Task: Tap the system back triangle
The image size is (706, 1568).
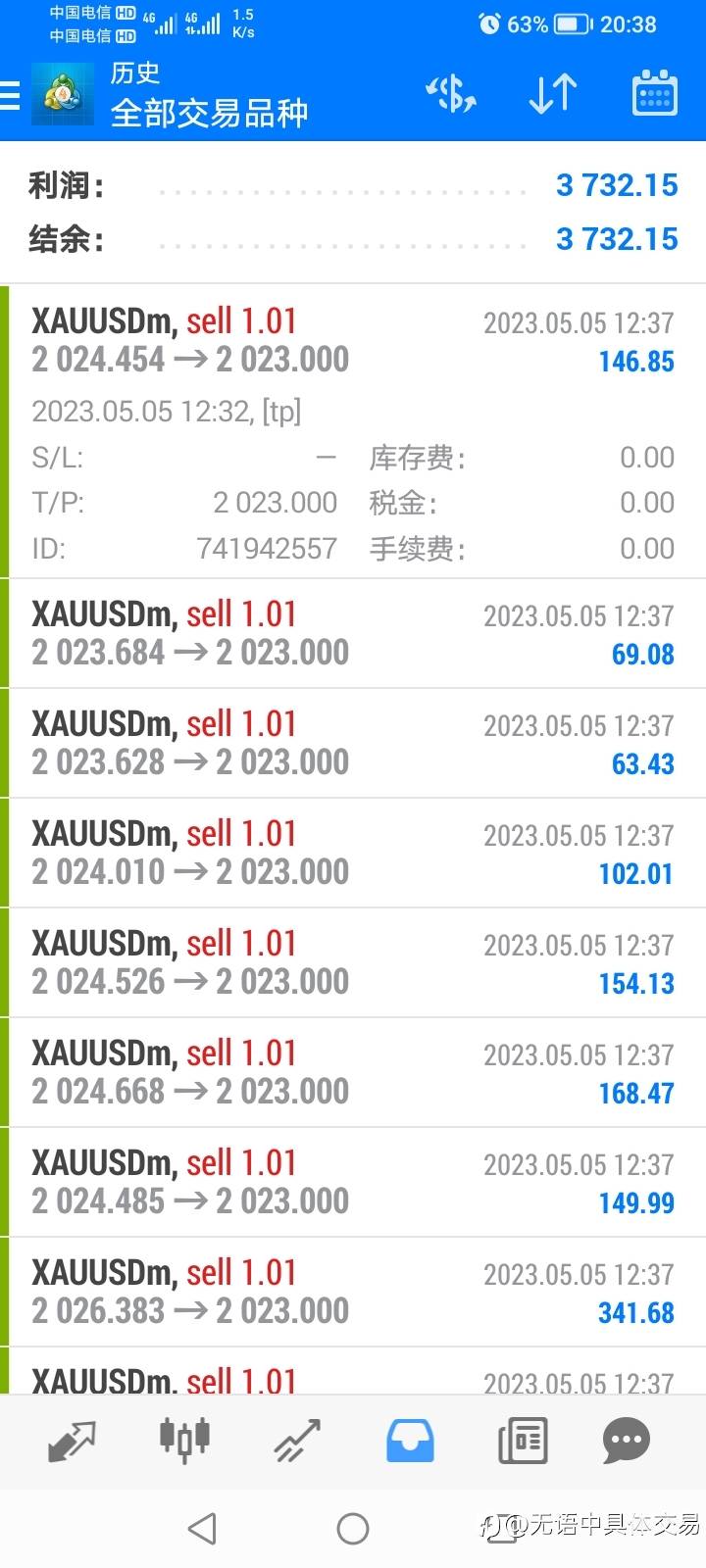Action: tap(202, 1528)
